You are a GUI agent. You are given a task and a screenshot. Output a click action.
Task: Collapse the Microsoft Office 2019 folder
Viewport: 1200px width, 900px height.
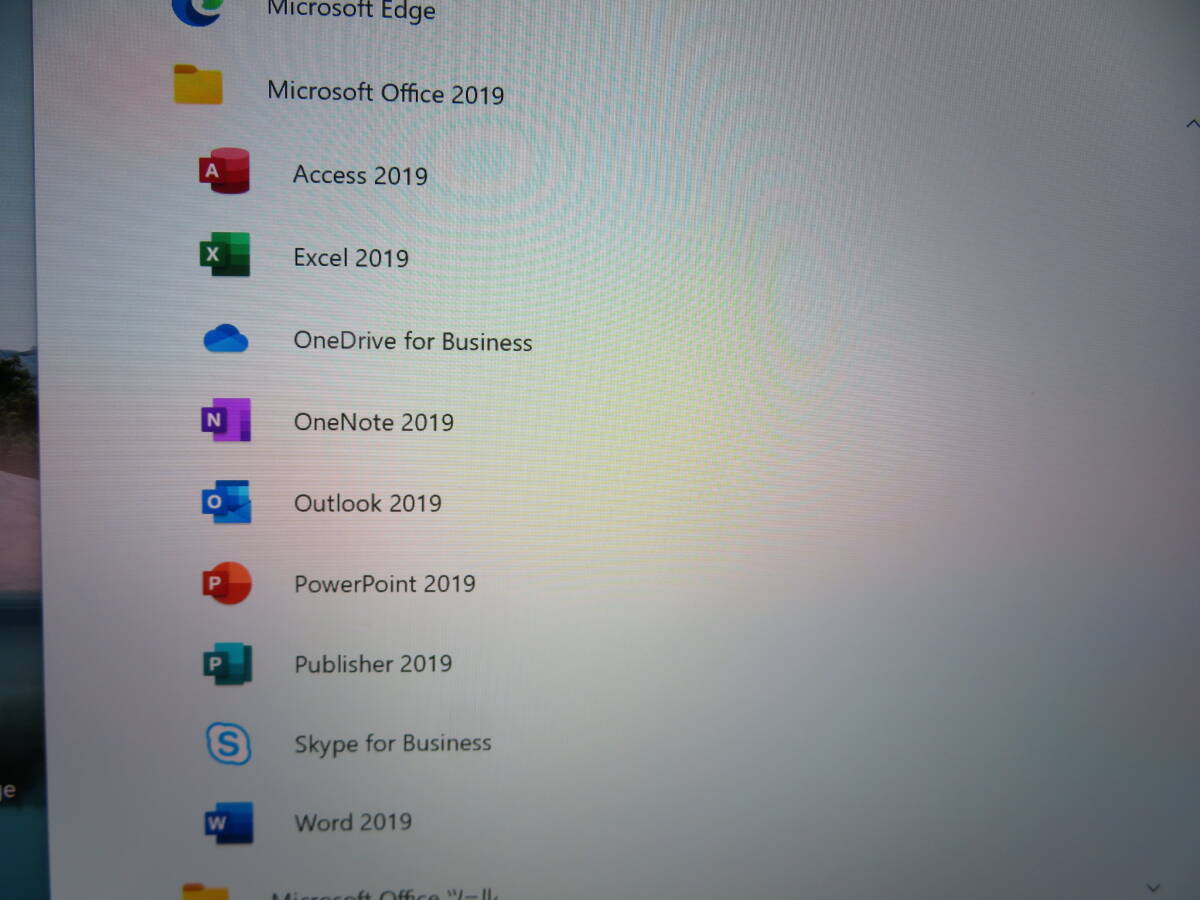coord(385,93)
